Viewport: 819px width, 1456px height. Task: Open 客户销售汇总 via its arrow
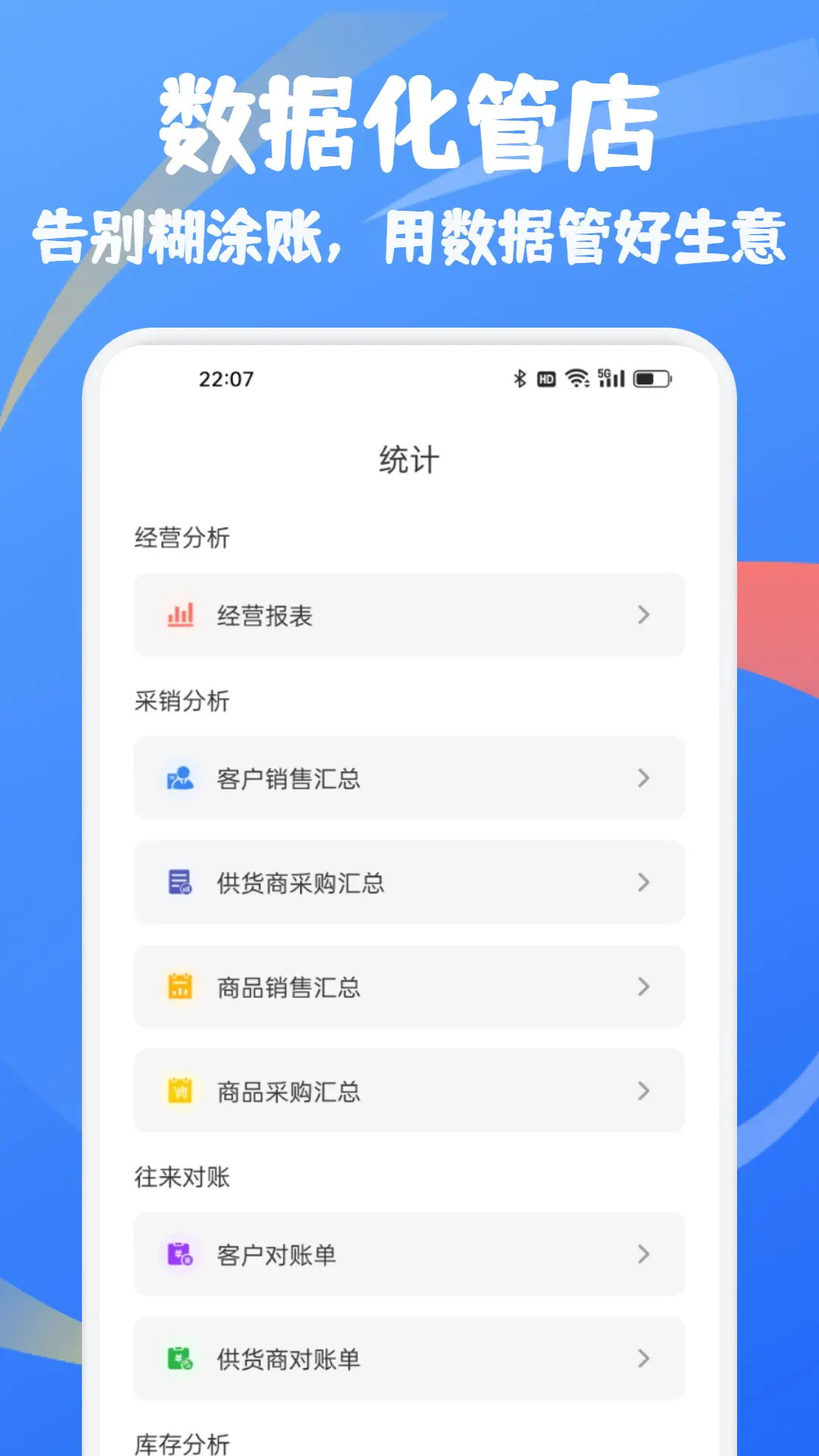(x=643, y=779)
